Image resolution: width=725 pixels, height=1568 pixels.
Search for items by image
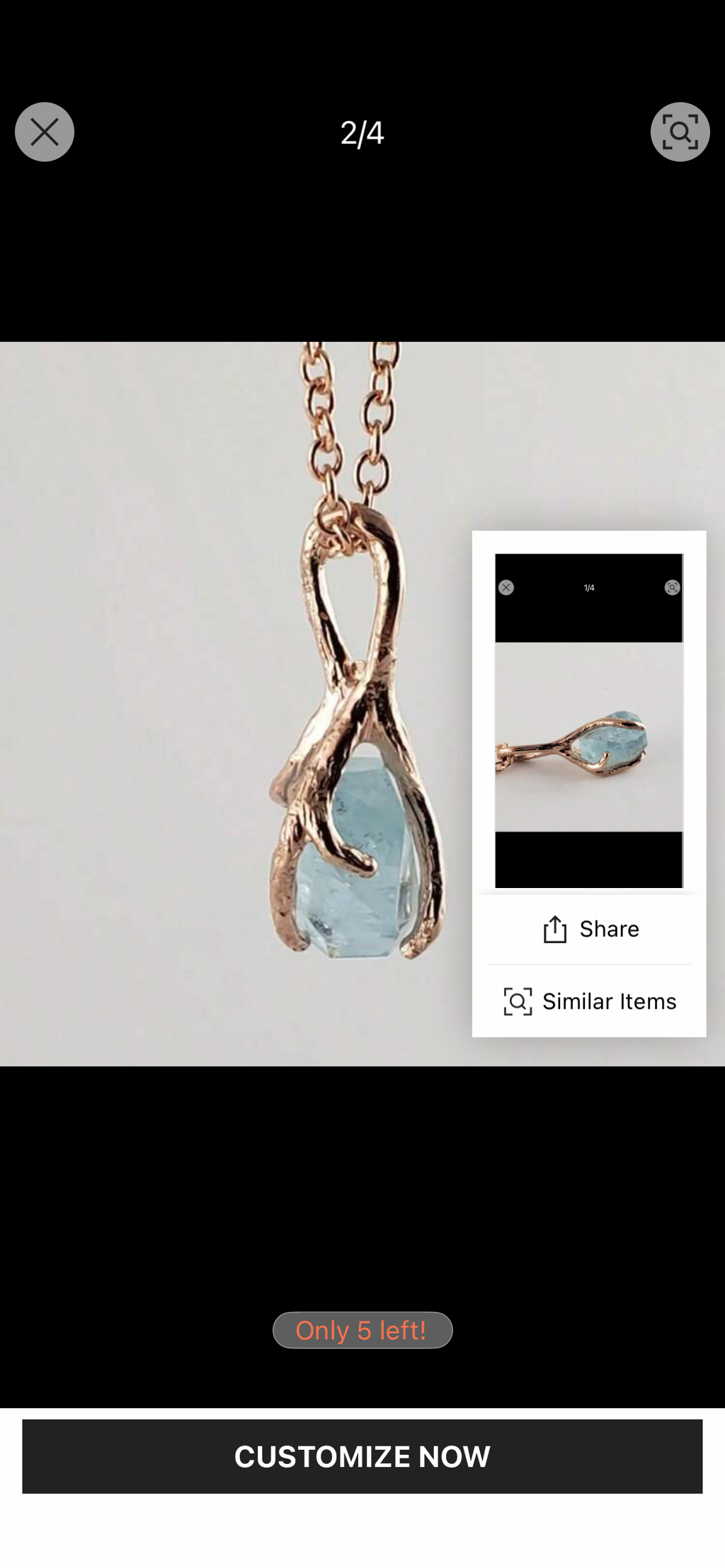point(680,132)
